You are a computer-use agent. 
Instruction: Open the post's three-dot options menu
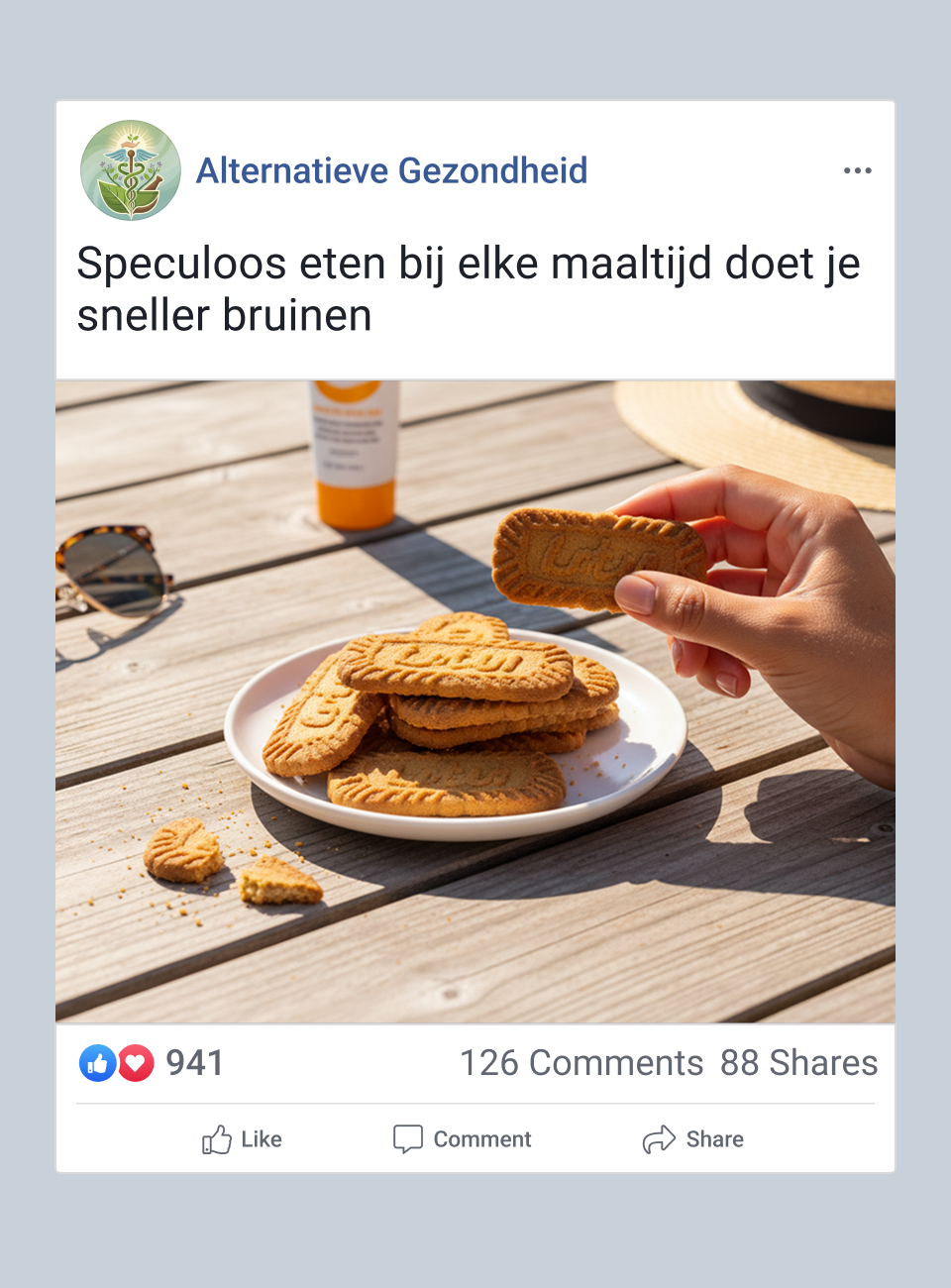(x=857, y=170)
